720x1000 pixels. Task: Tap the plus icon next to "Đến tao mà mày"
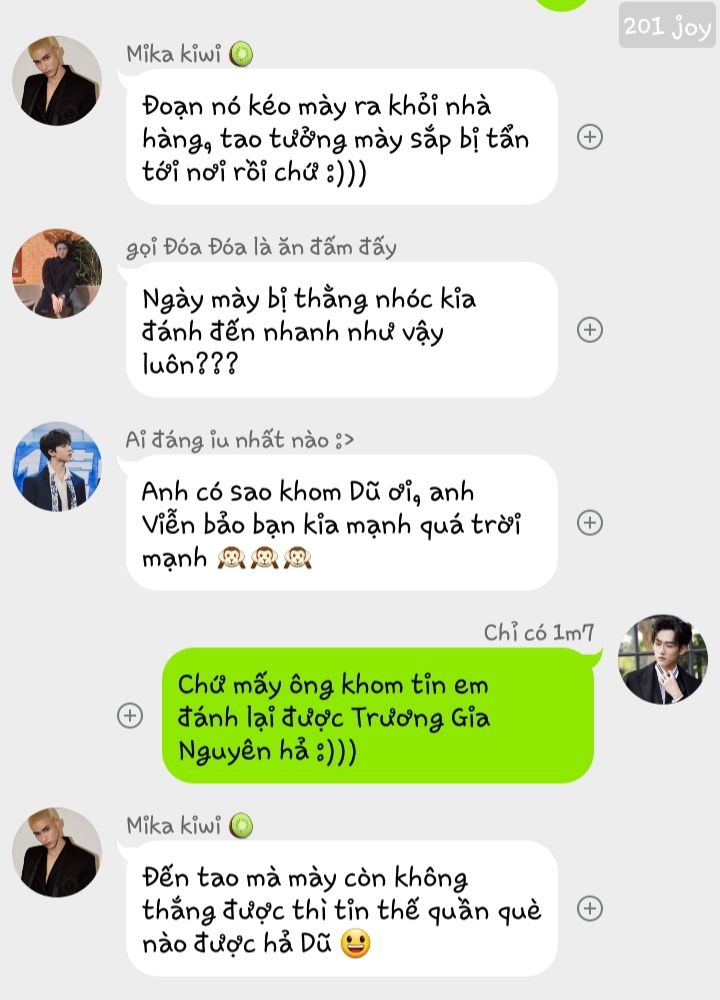[x=590, y=908]
